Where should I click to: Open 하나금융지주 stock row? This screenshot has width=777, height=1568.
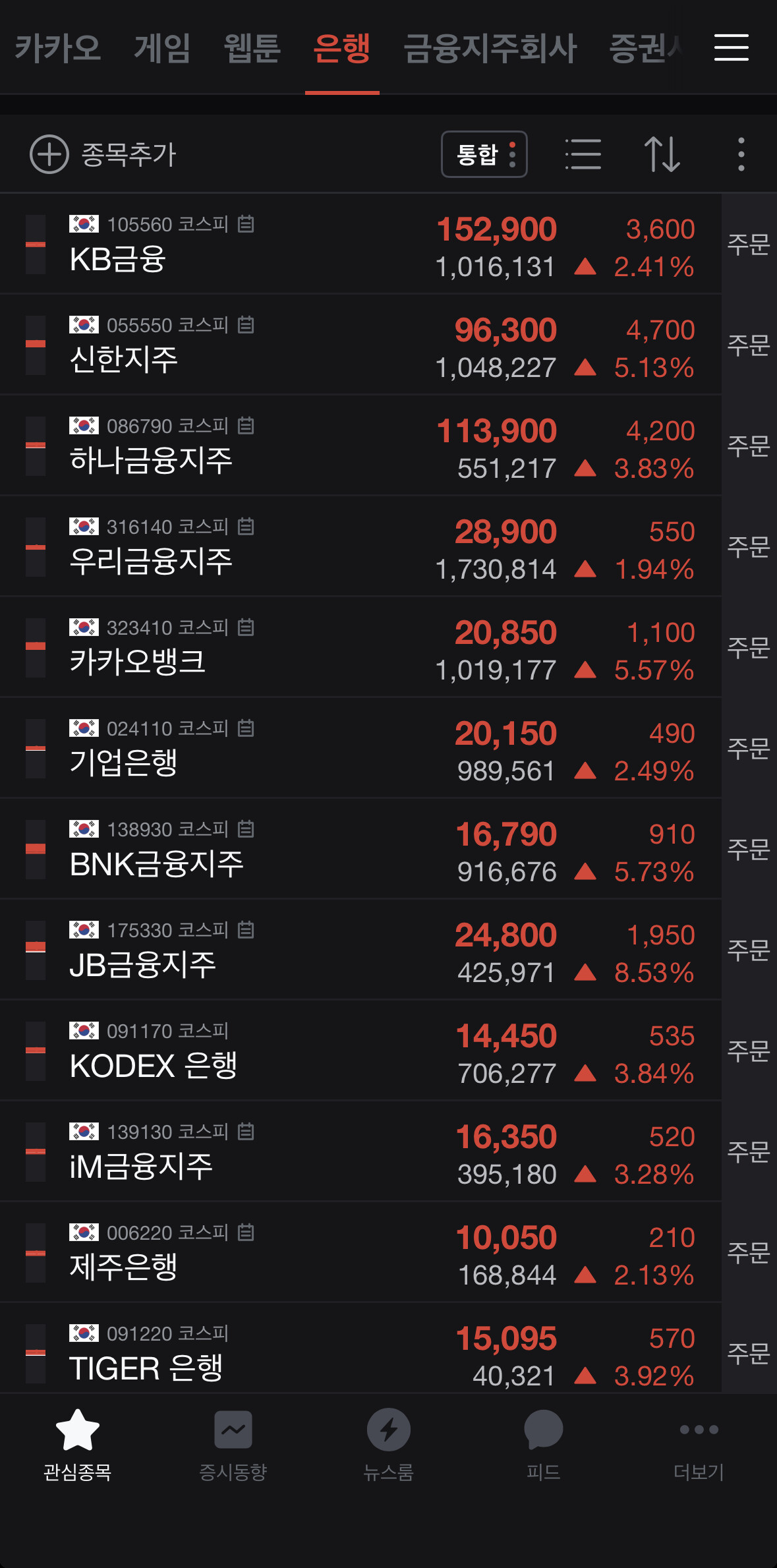[x=360, y=446]
